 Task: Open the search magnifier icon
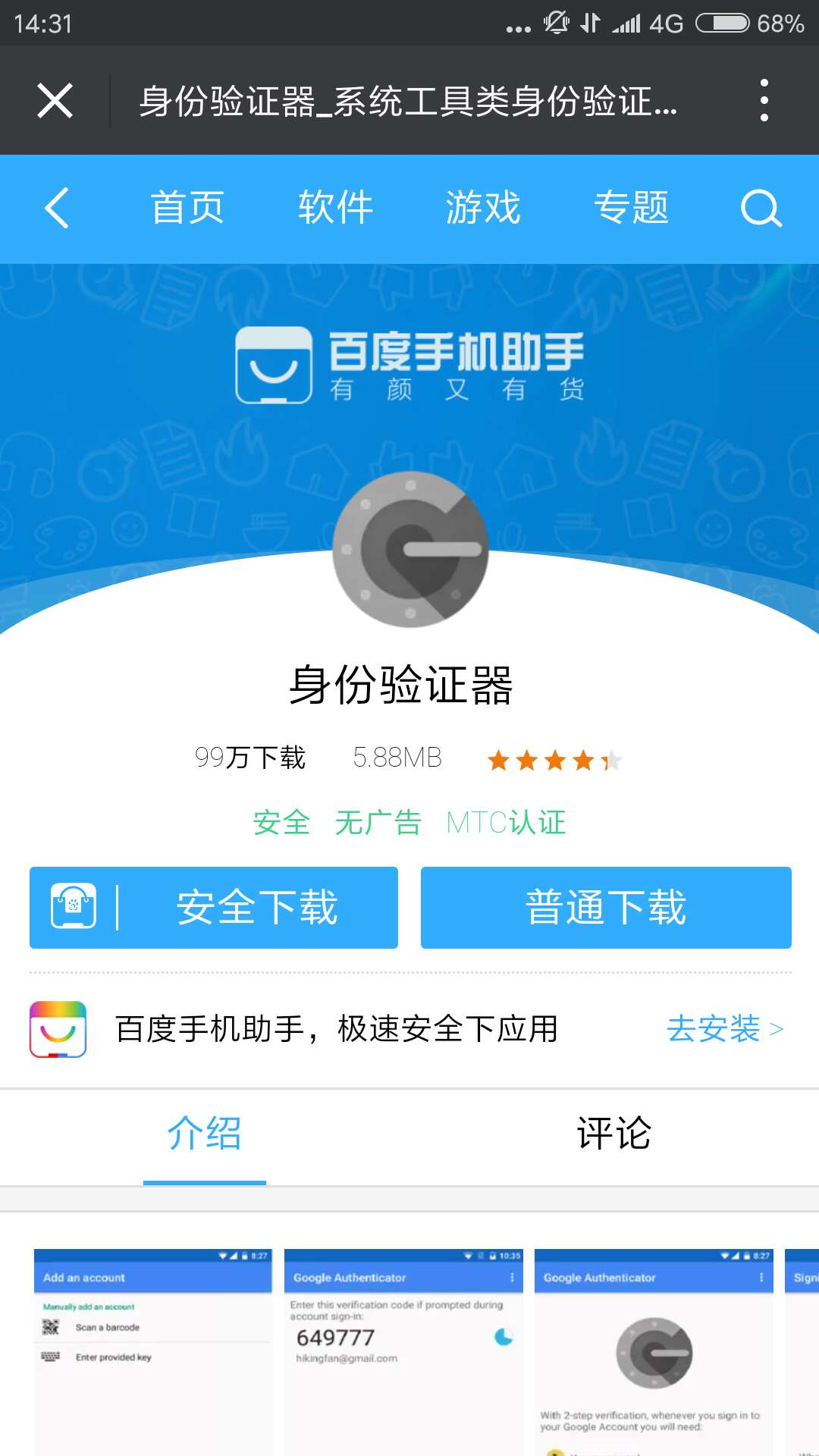(x=761, y=208)
